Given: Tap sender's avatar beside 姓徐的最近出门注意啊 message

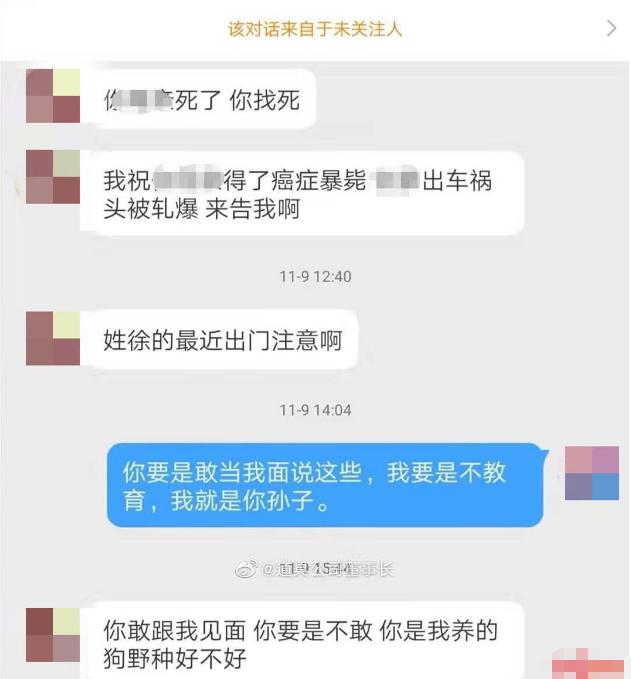Looking at the screenshot, I should [52, 338].
